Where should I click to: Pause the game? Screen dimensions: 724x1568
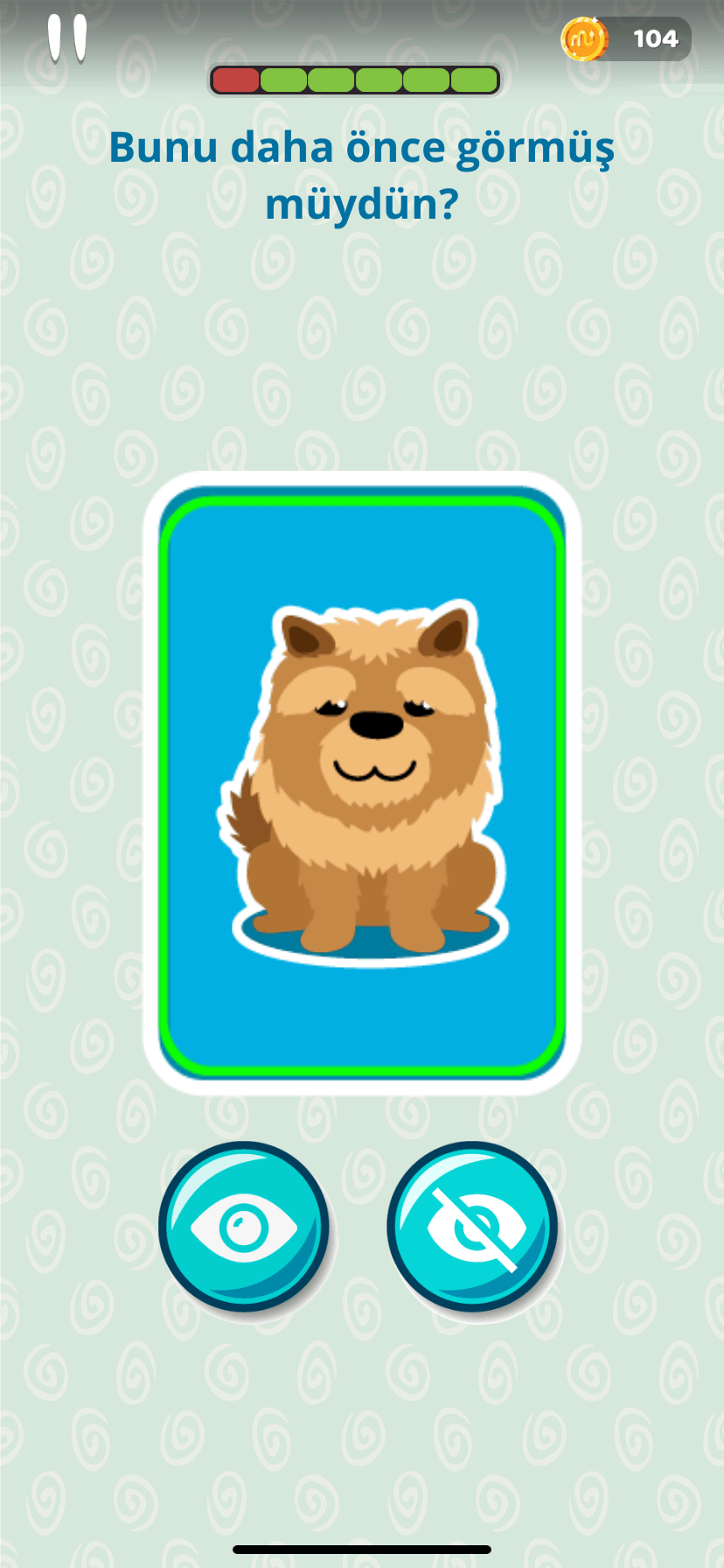(x=67, y=39)
